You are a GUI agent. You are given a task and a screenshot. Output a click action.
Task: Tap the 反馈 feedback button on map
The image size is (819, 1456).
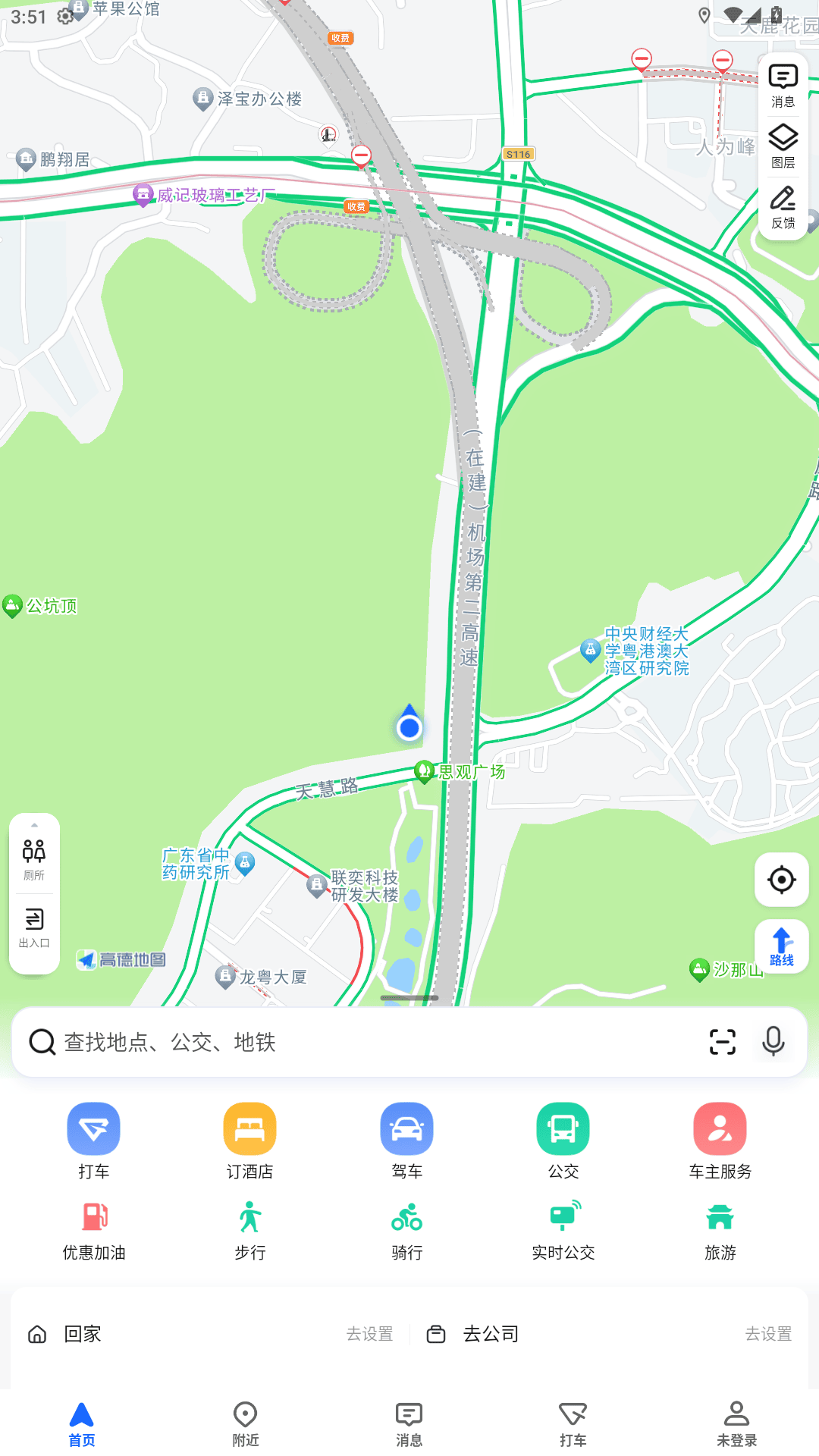783,207
